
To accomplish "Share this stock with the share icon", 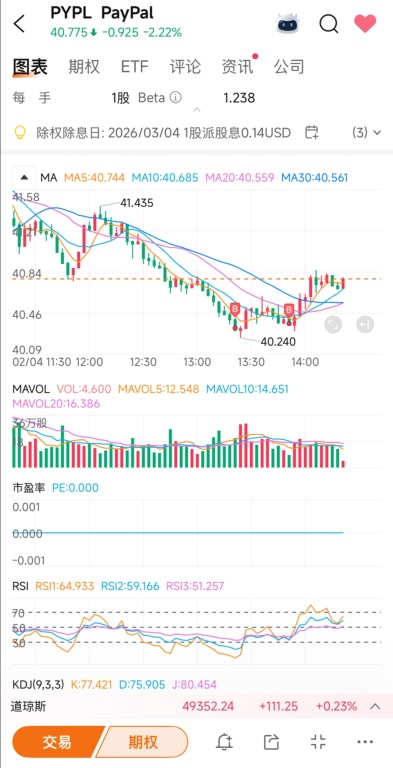I will (x=270, y=742).
